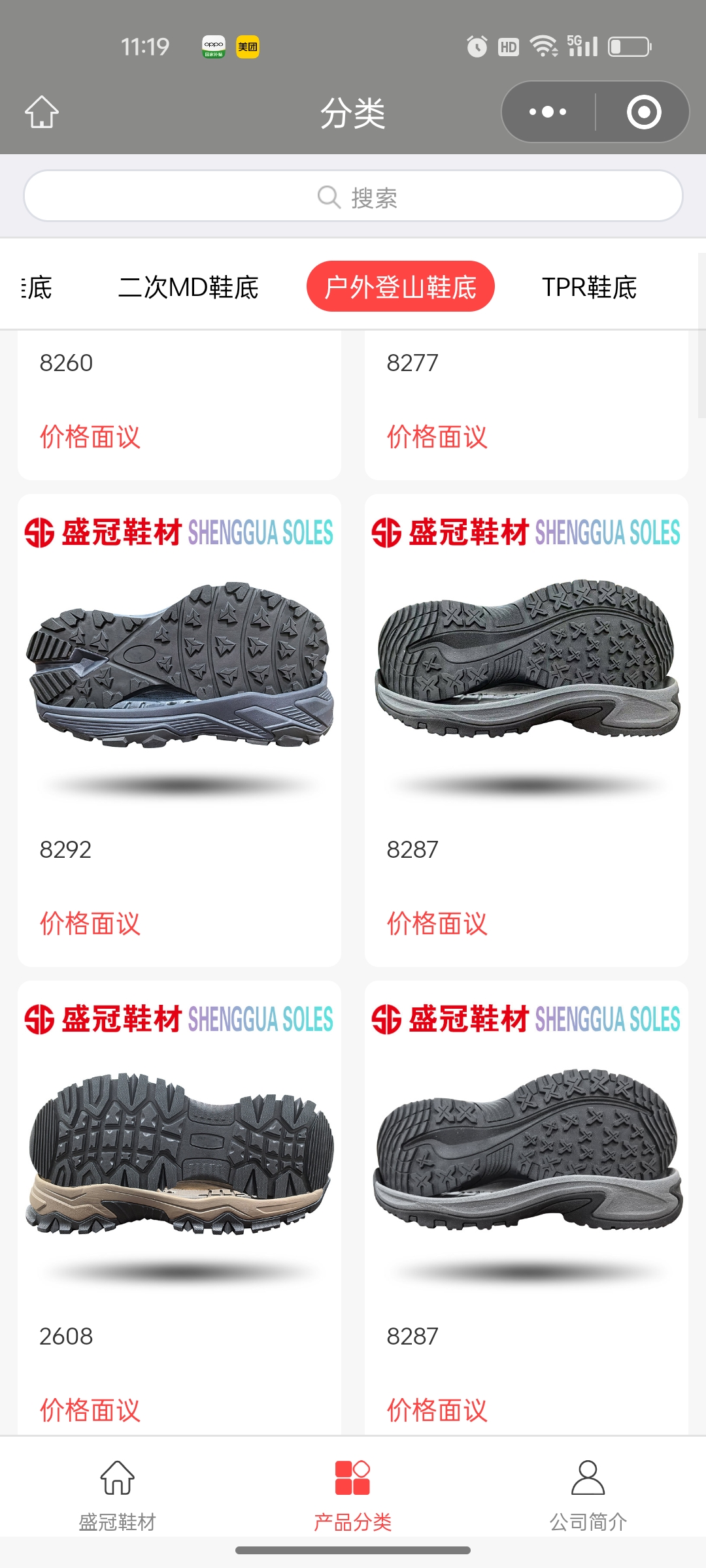This screenshot has height=1568, width=706.
Task: Open the mini-program three-dot menu
Action: [548, 112]
